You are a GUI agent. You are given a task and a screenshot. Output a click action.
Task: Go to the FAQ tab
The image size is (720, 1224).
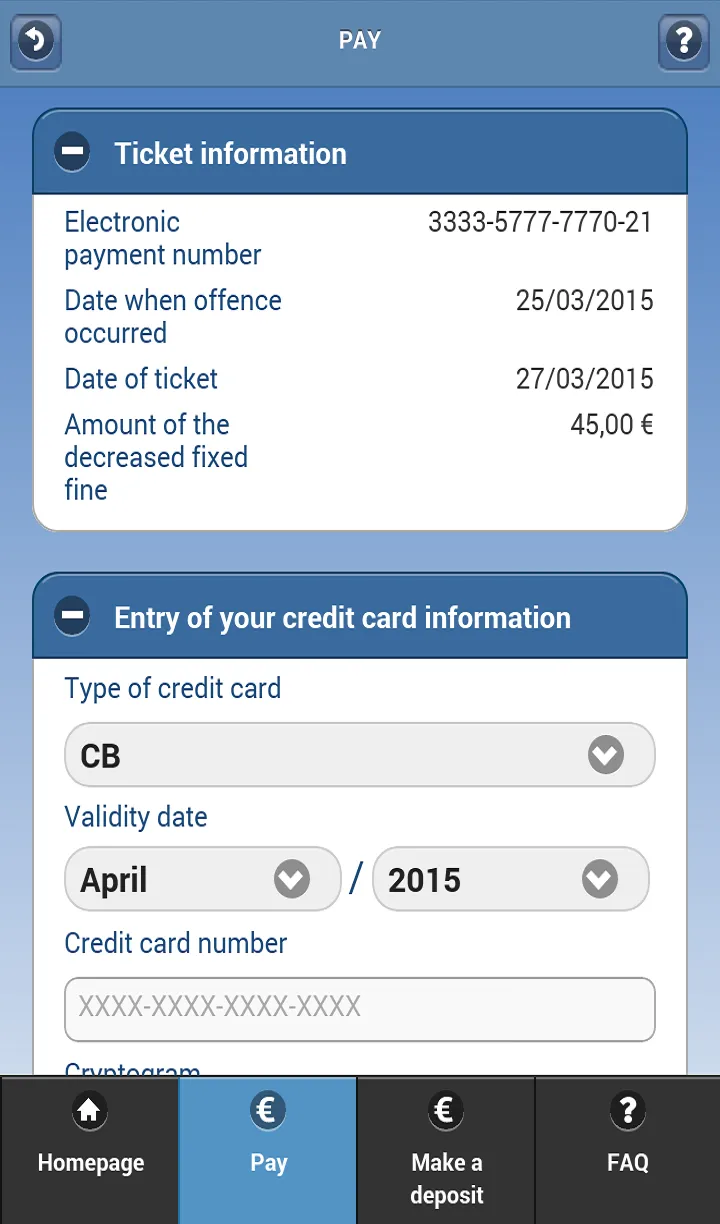tap(628, 1150)
